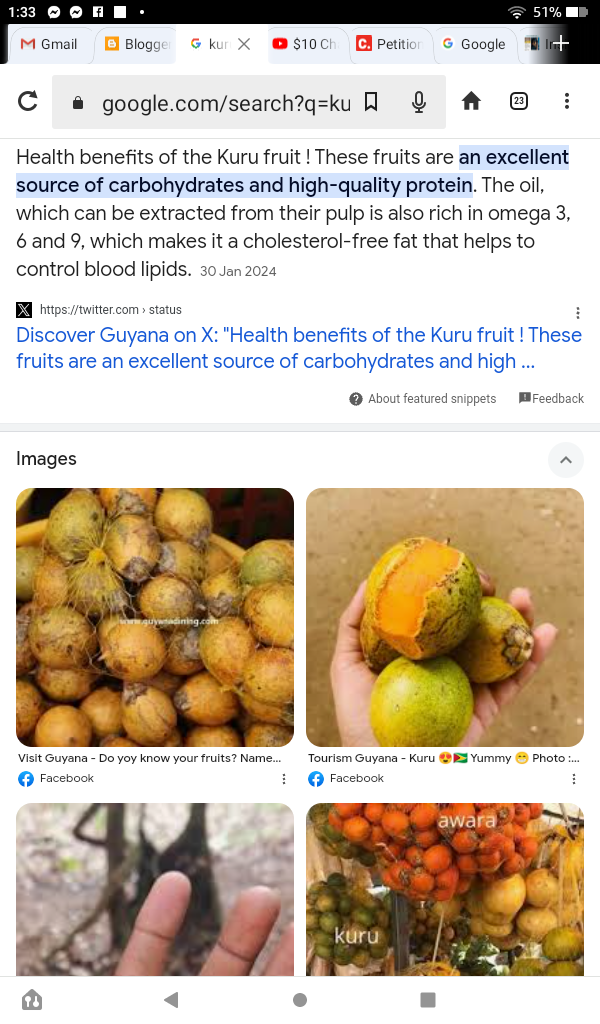This screenshot has width=600, height=1024.
Task: Bookmark this page with the bookmark icon
Action: 371,101
